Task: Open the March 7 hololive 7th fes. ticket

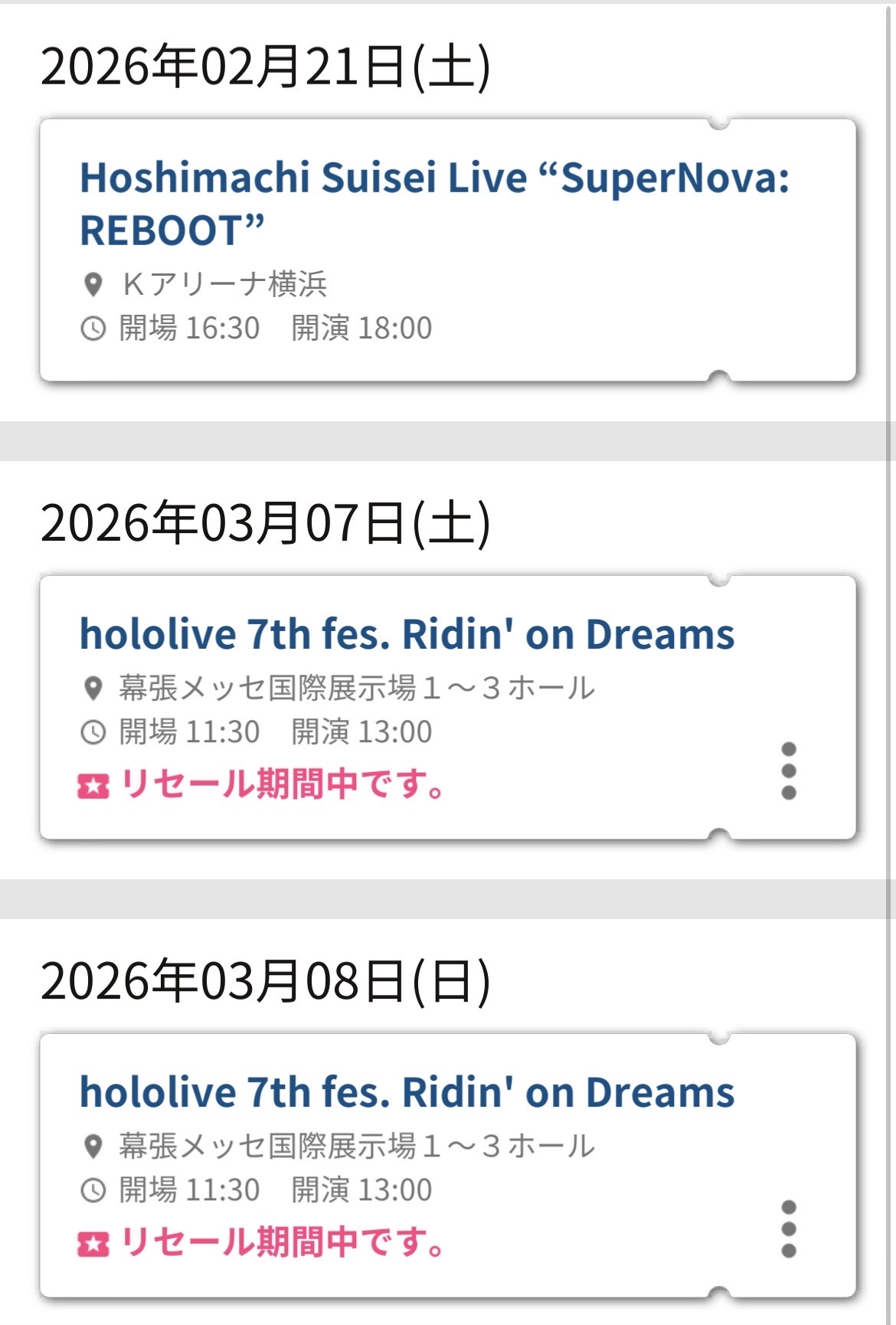Action: click(x=407, y=635)
